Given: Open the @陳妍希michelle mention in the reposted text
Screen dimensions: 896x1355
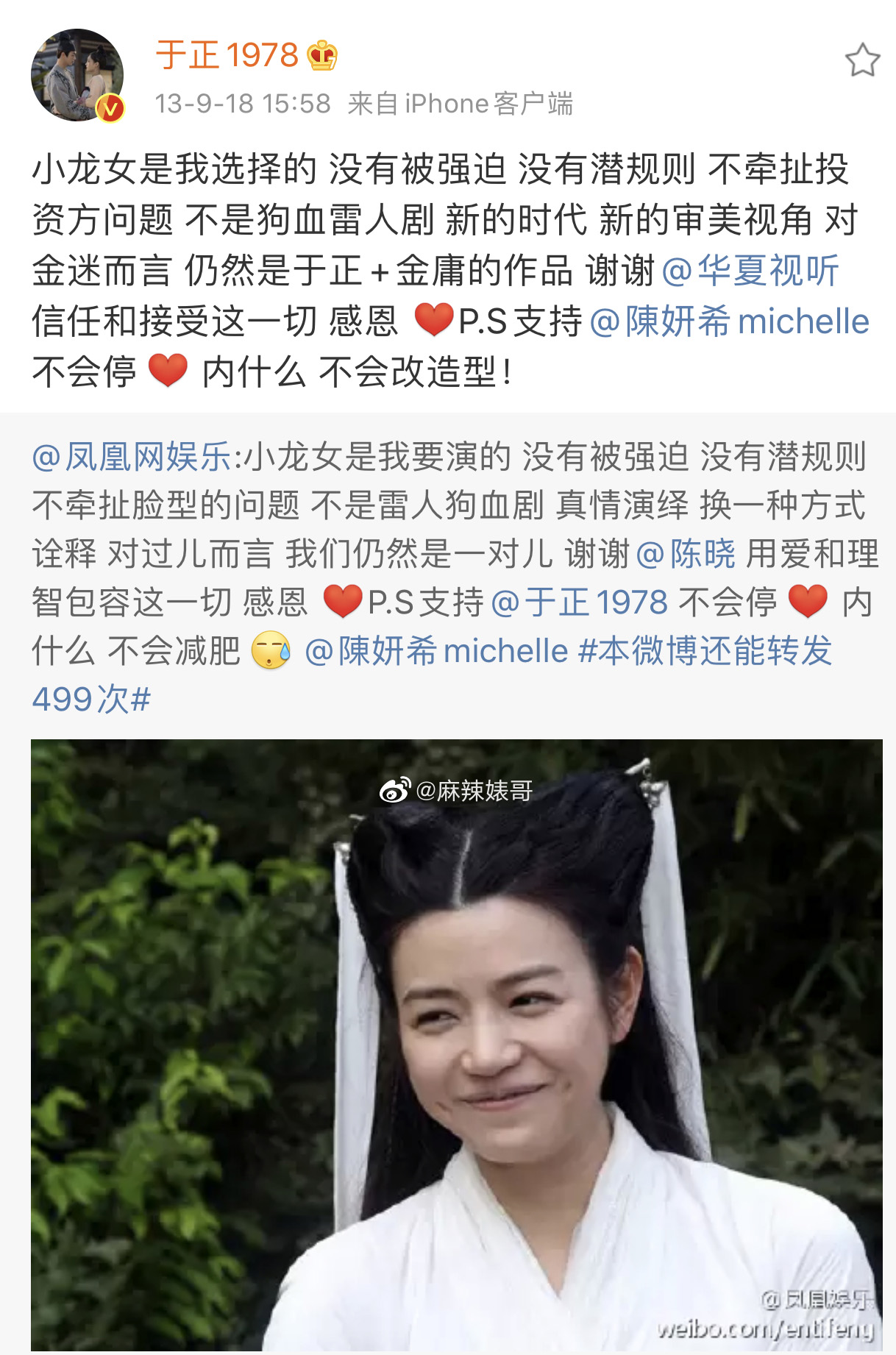Looking at the screenshot, I should click(436, 651).
